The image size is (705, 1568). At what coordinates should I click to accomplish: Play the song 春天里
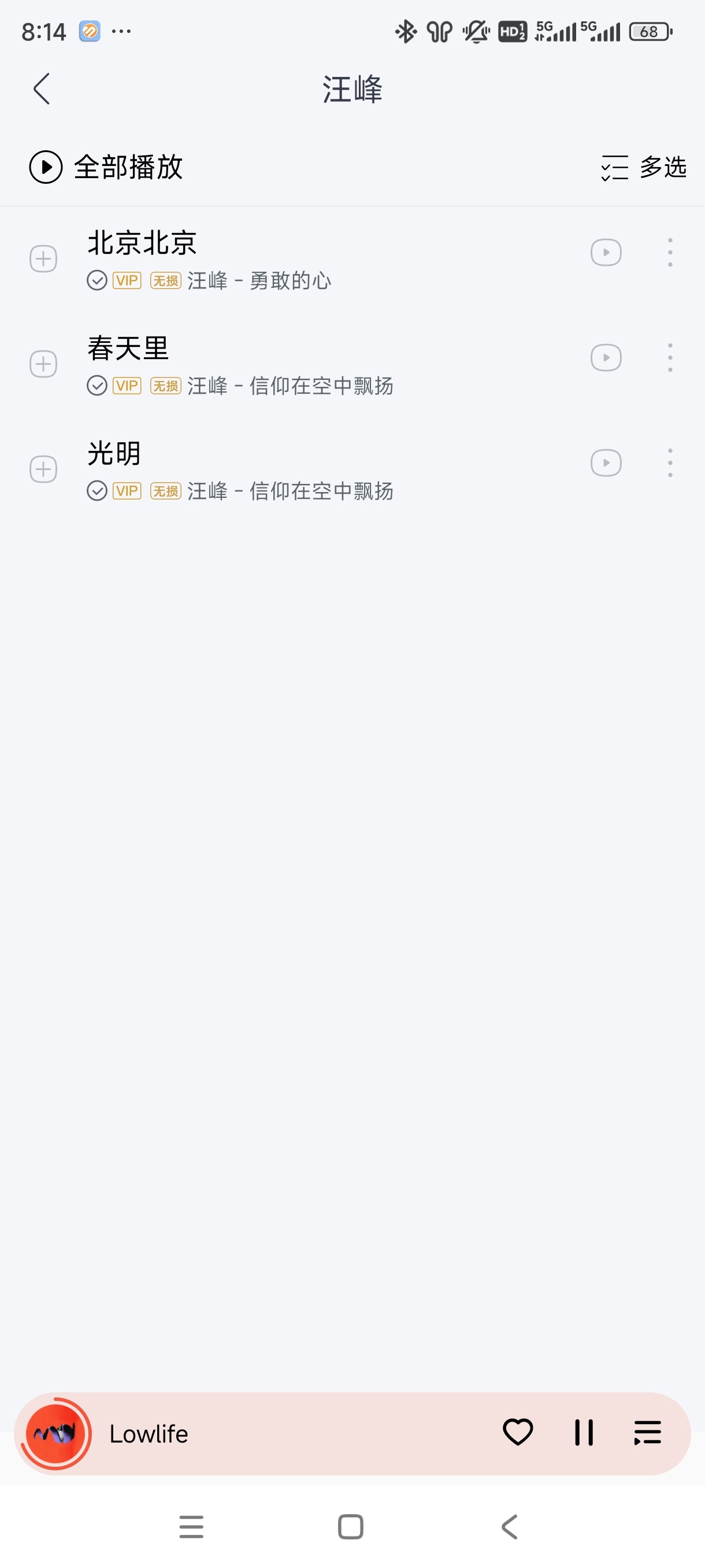(x=128, y=348)
